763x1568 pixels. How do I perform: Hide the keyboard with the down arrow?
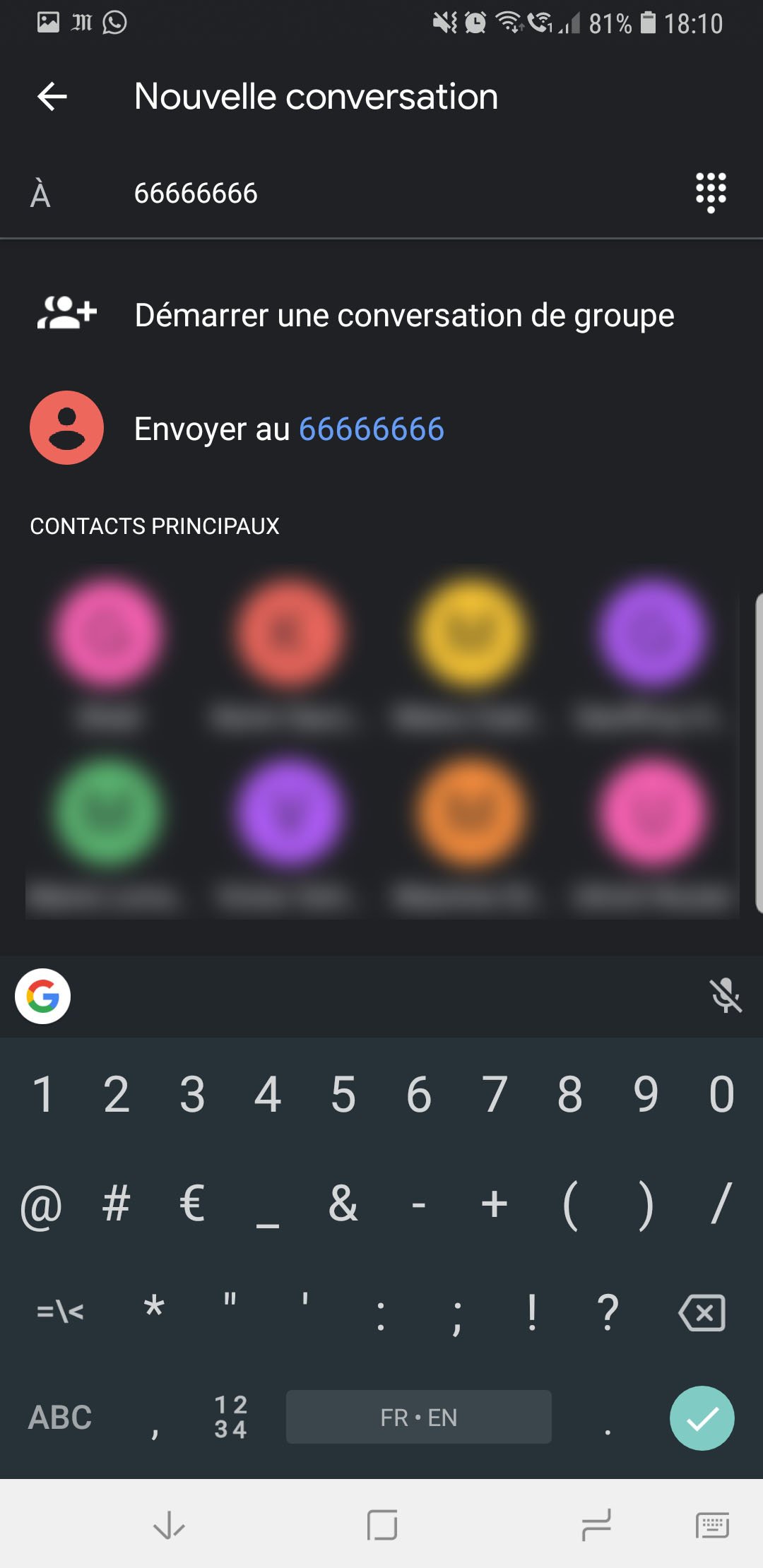tap(169, 1527)
